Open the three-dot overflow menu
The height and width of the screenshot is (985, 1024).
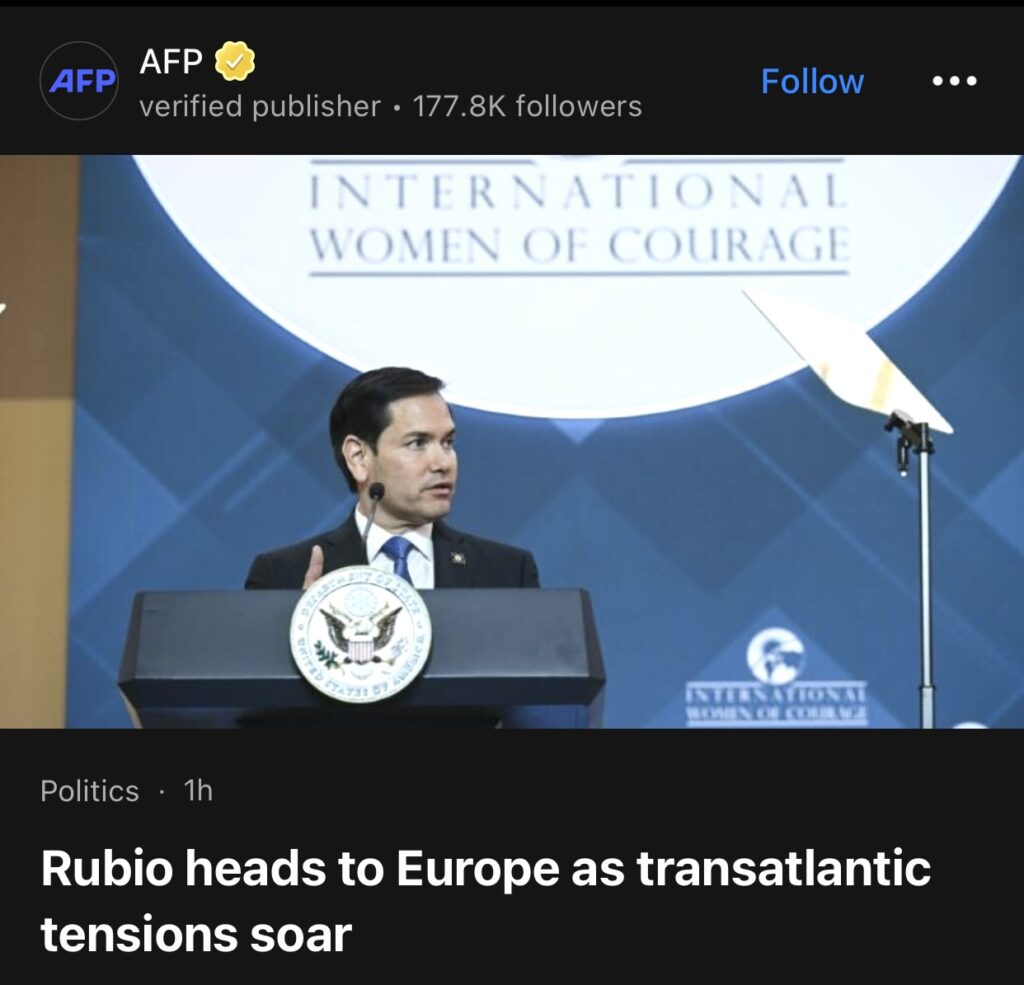click(x=954, y=81)
